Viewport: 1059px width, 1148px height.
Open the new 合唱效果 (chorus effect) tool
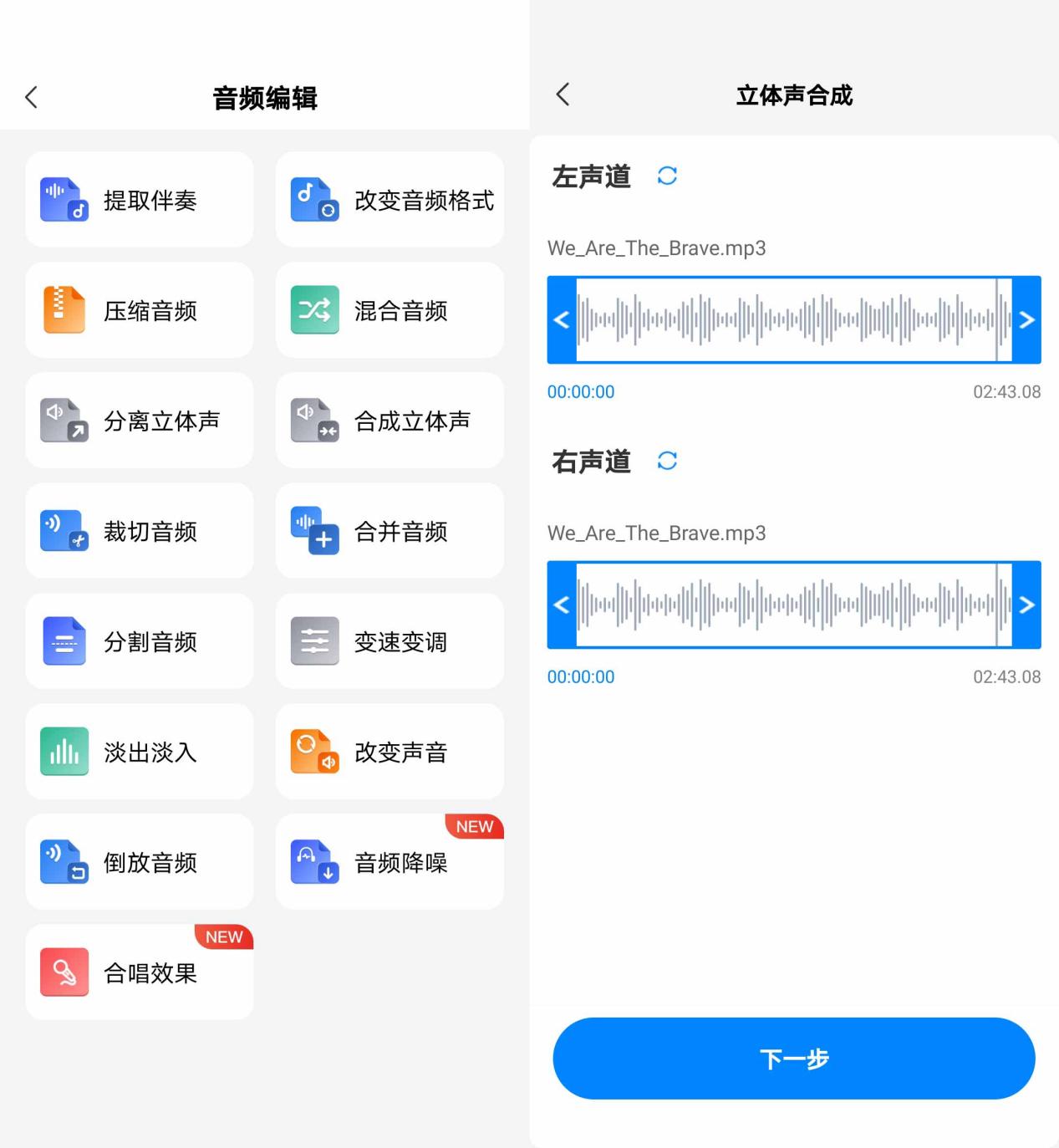(139, 972)
